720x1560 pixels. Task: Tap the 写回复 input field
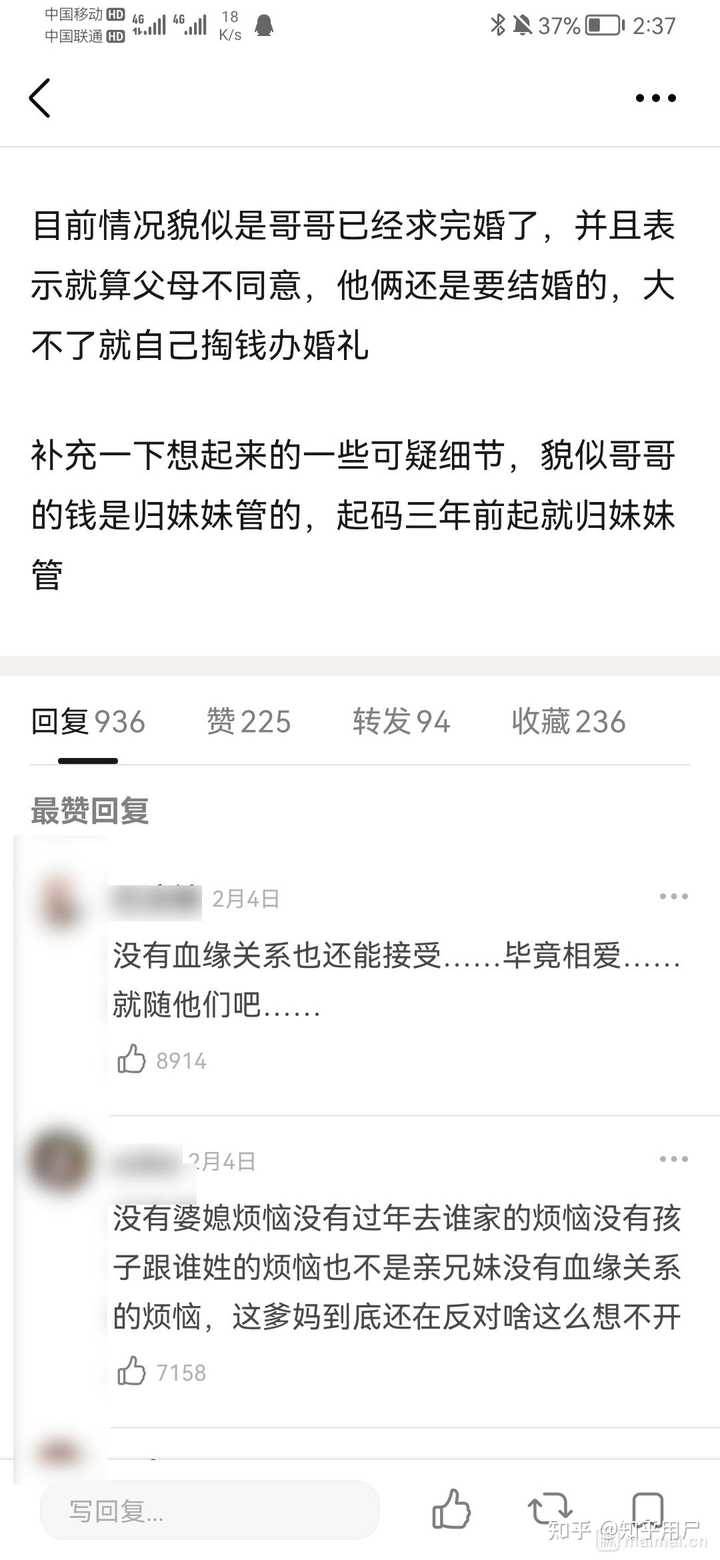[210, 1510]
